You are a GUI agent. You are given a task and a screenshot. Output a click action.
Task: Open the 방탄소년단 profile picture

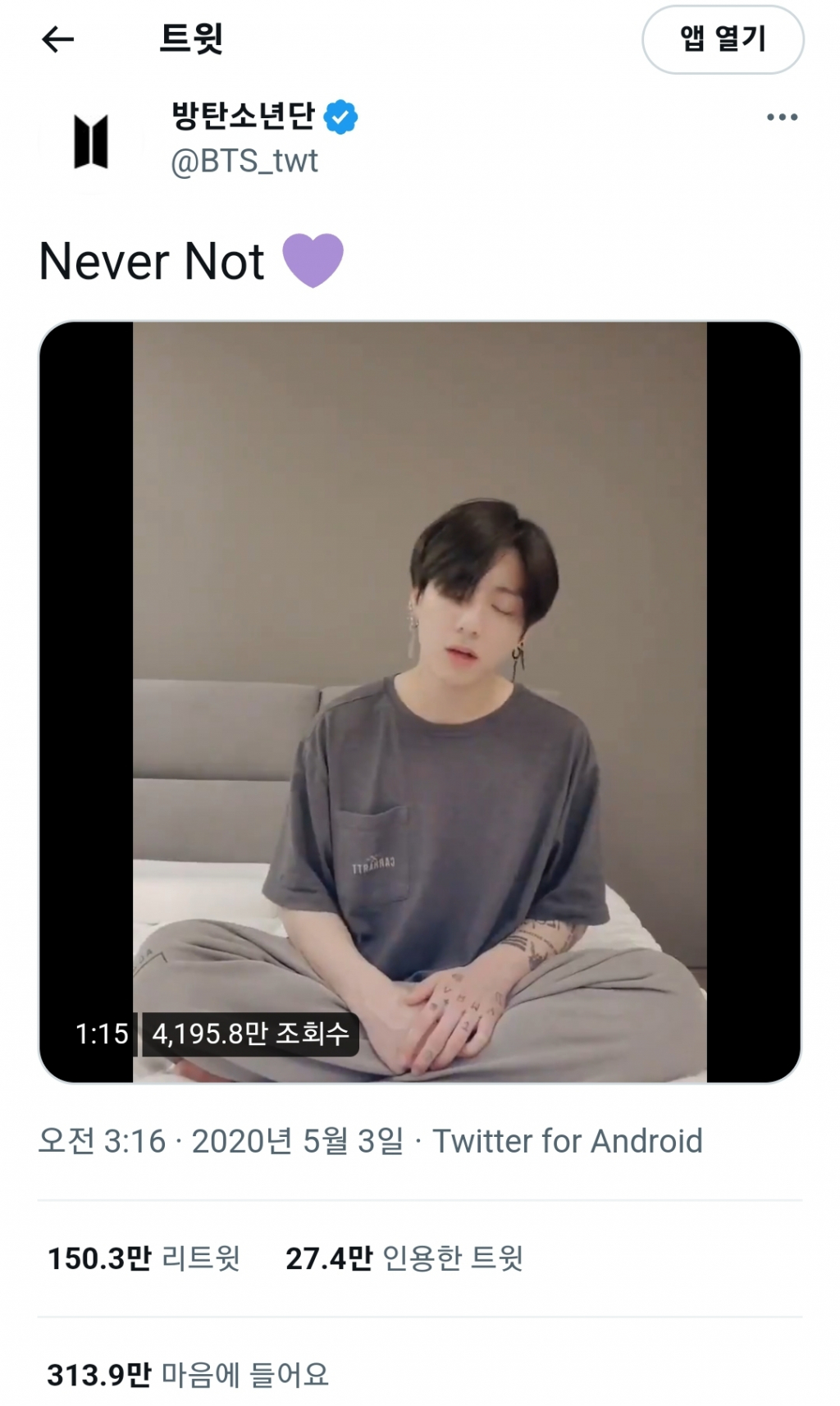[91, 141]
